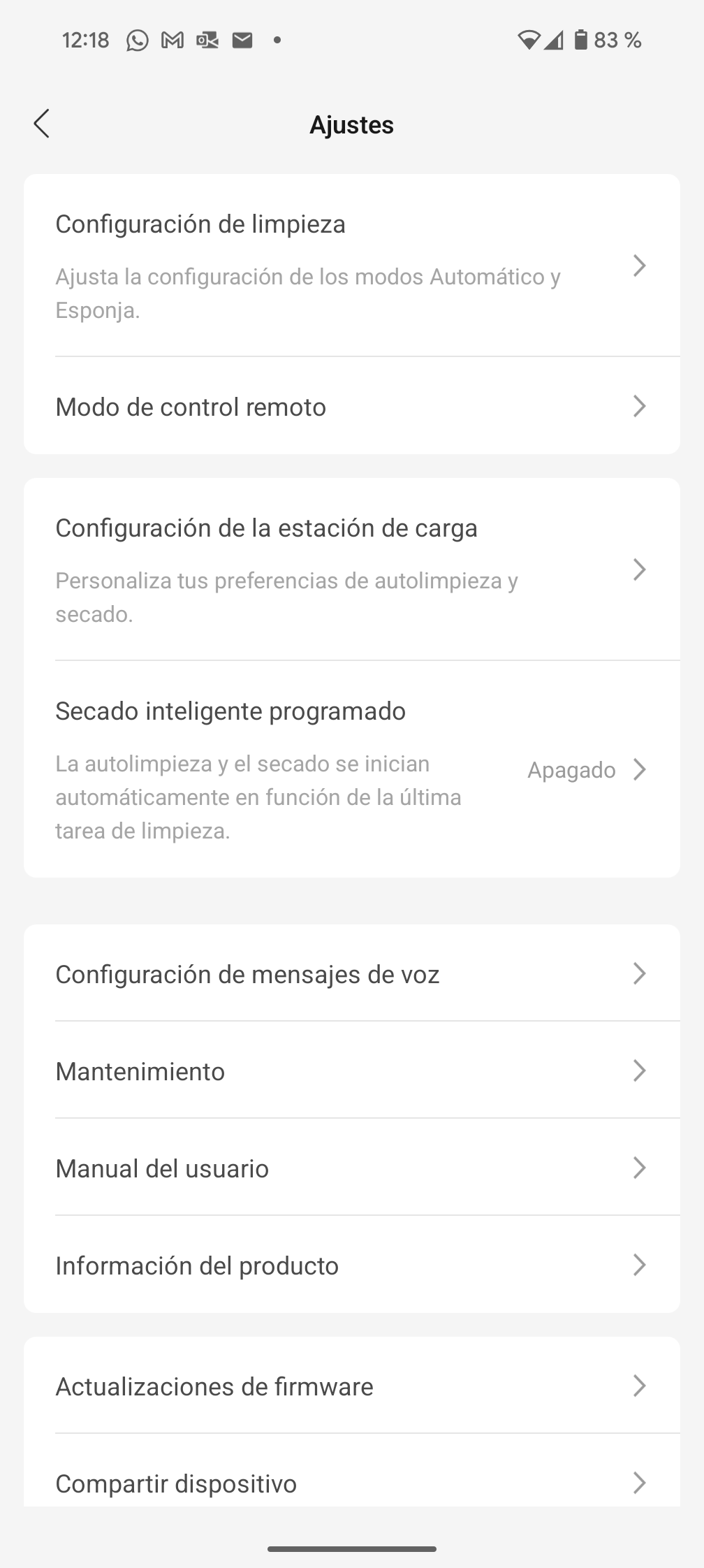Check Actualizaciones de firmware

pos(351,1386)
